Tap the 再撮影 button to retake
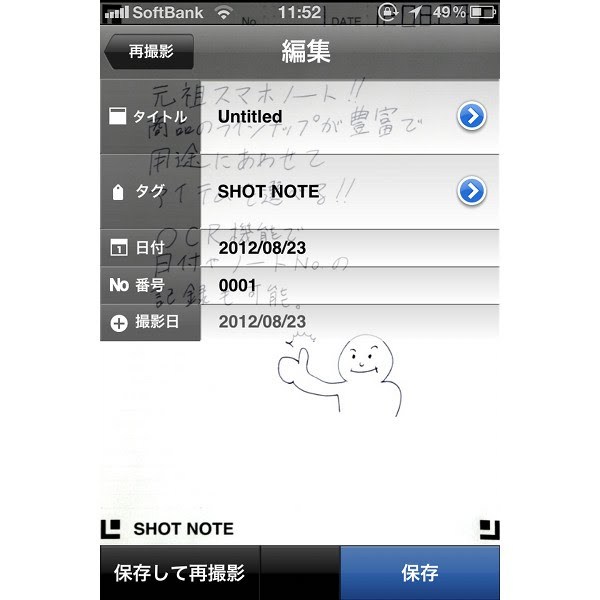The image size is (600, 600). 149,52
